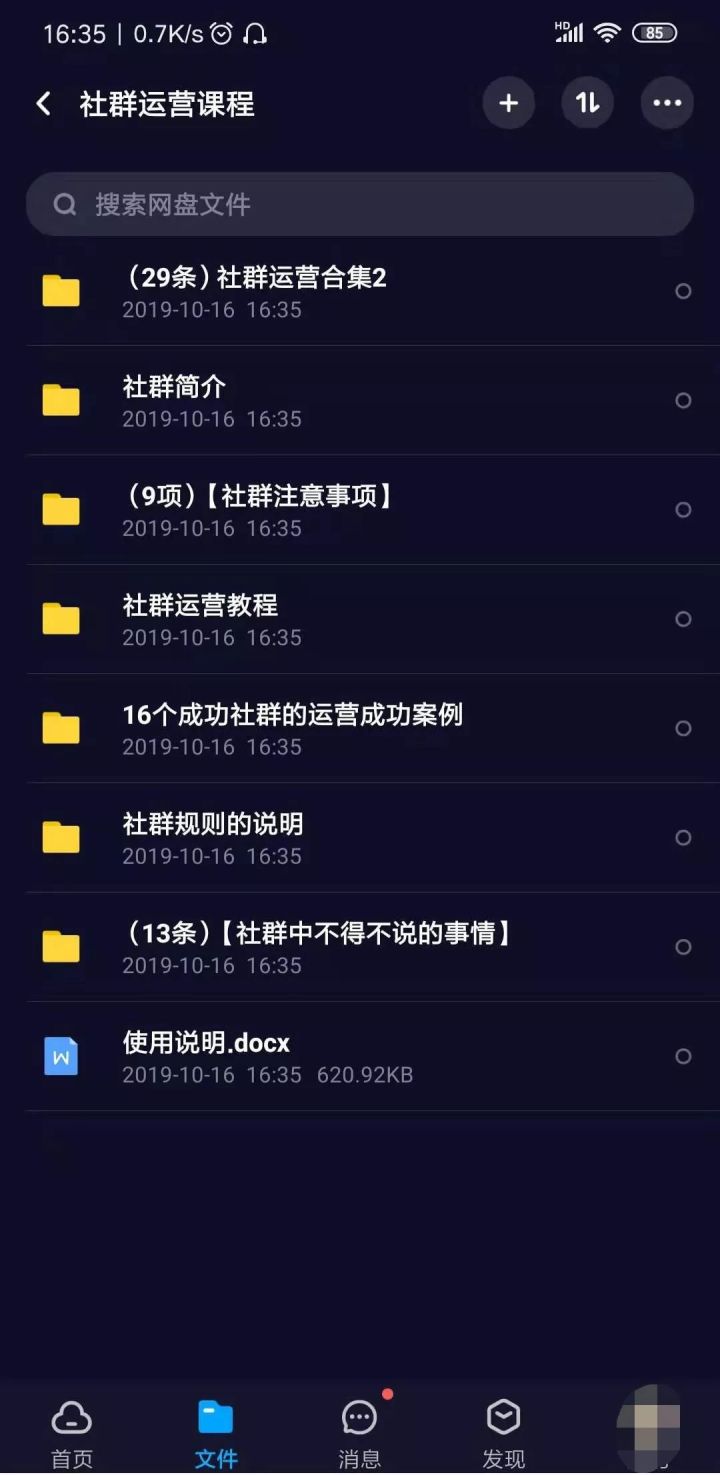
Task: Open the more options ellipsis icon
Action: [666, 103]
